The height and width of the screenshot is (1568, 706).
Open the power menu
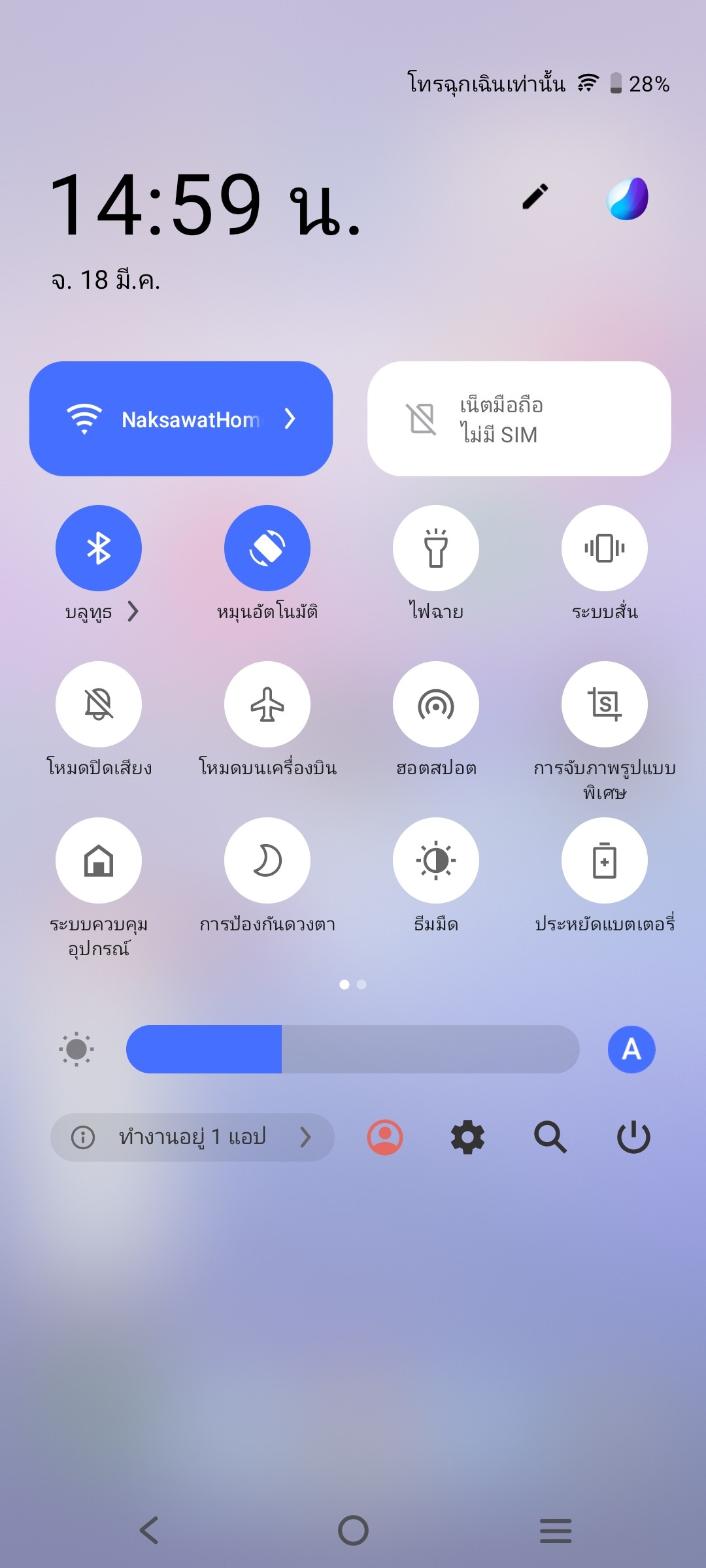633,1137
